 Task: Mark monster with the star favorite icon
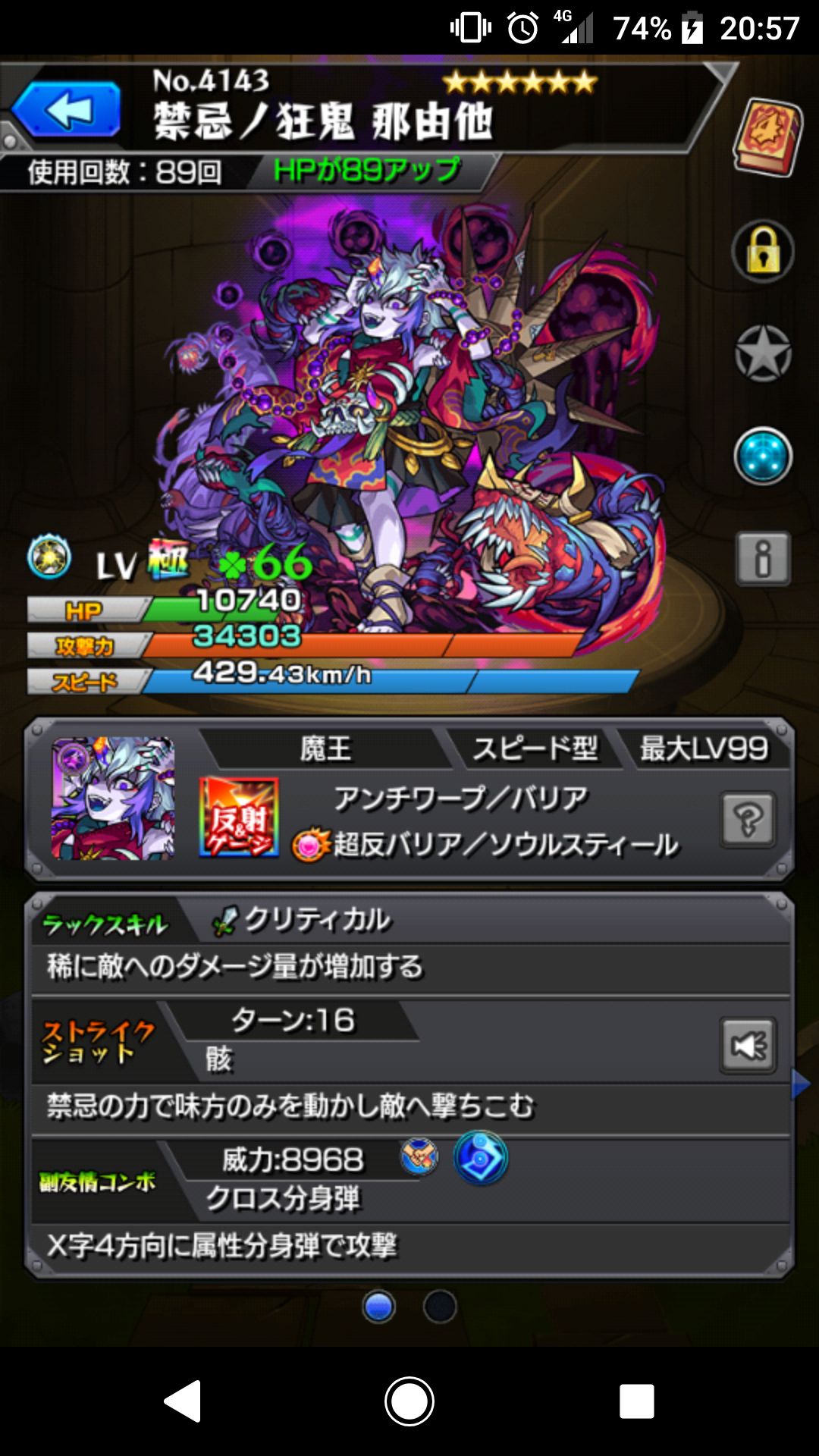pos(763,353)
